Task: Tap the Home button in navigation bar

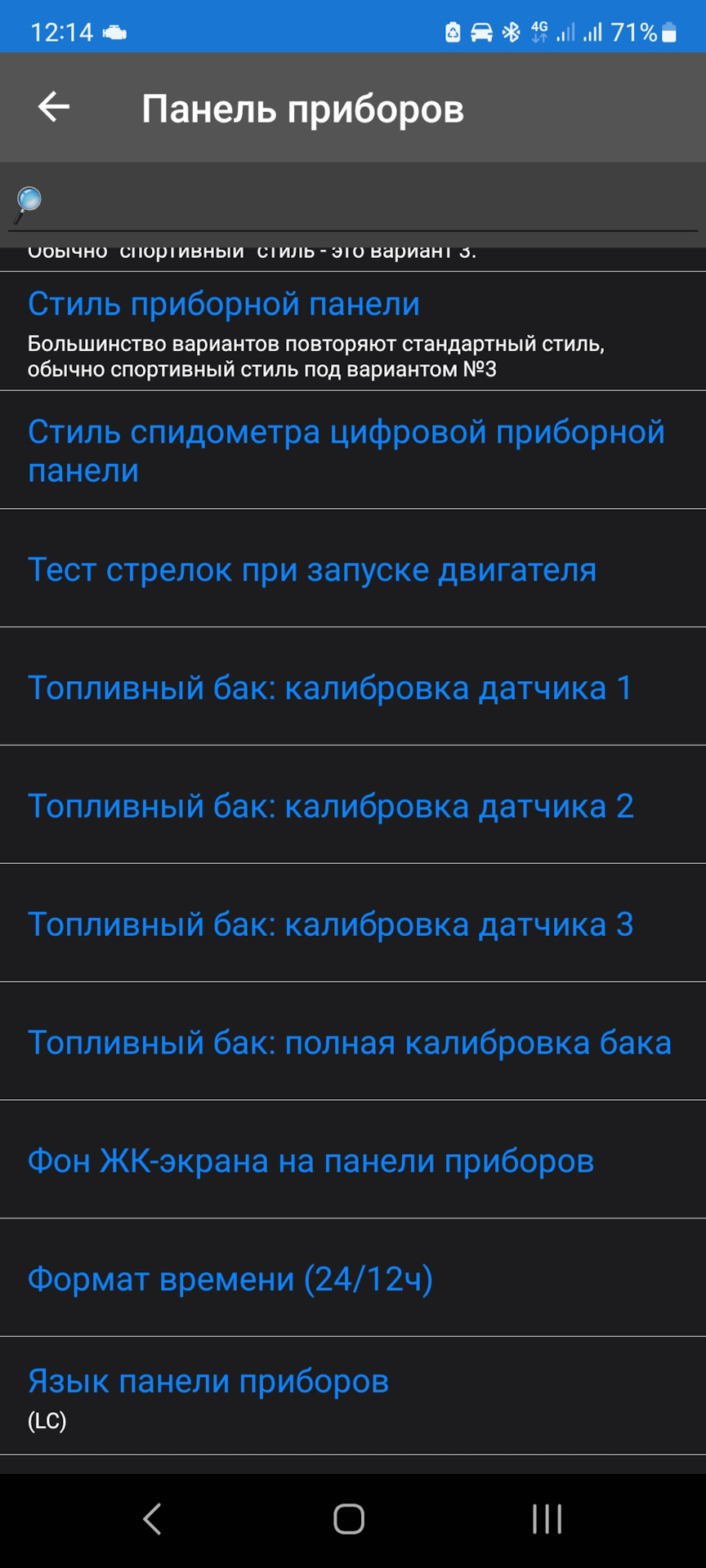Action: (347, 1518)
